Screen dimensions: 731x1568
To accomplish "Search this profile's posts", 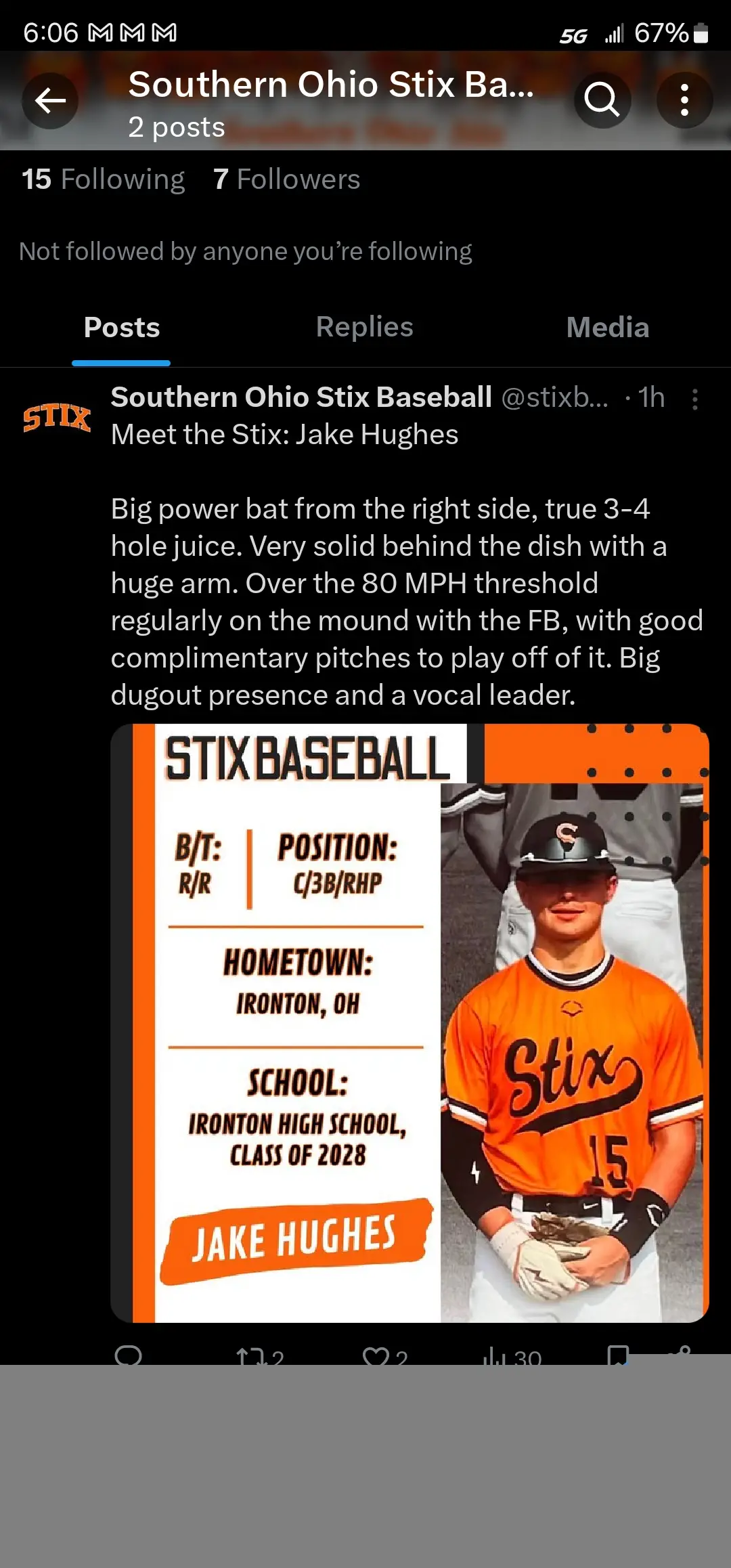I will (x=602, y=101).
